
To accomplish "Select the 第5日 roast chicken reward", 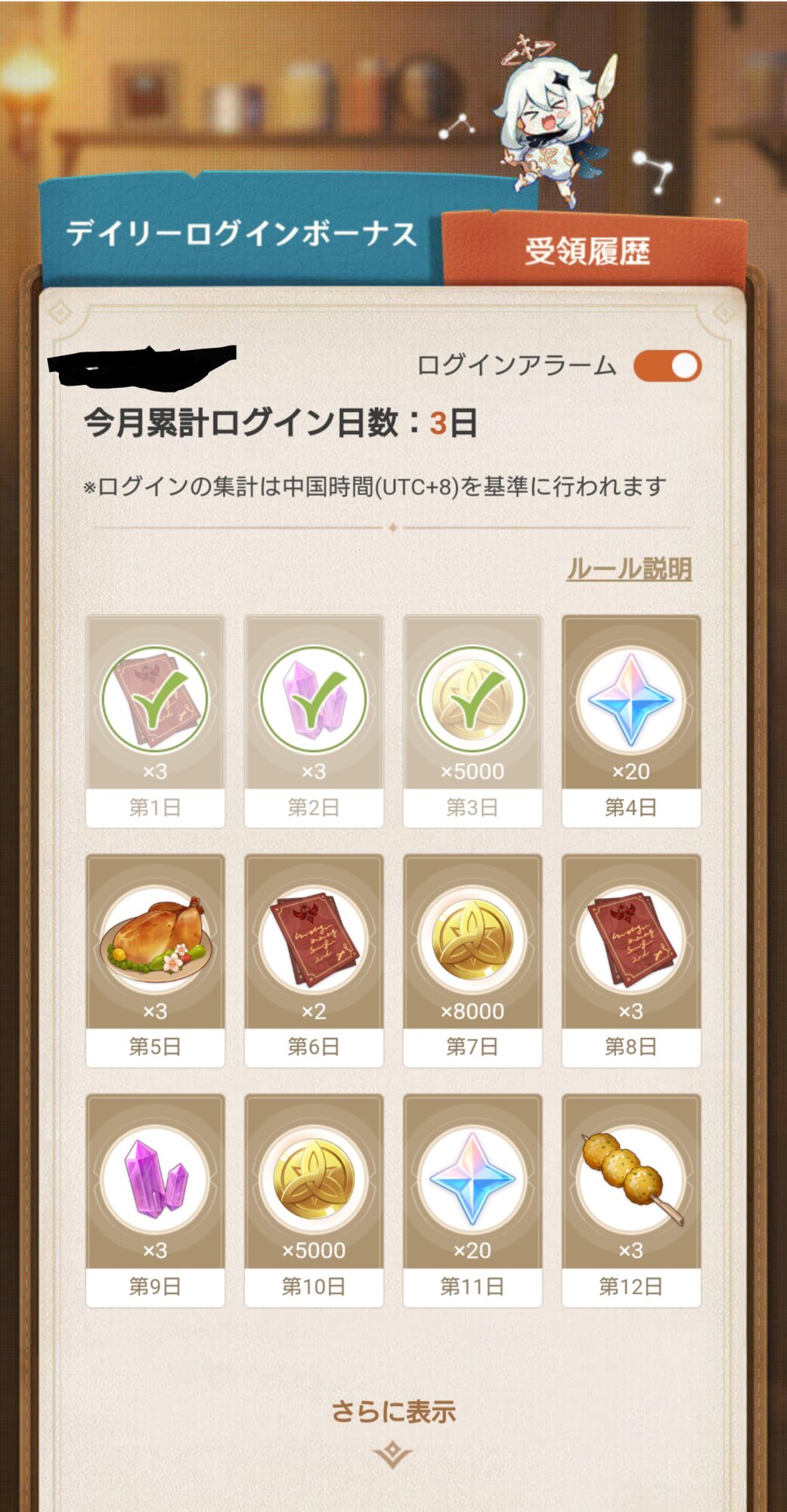I will pyautogui.click(x=155, y=959).
